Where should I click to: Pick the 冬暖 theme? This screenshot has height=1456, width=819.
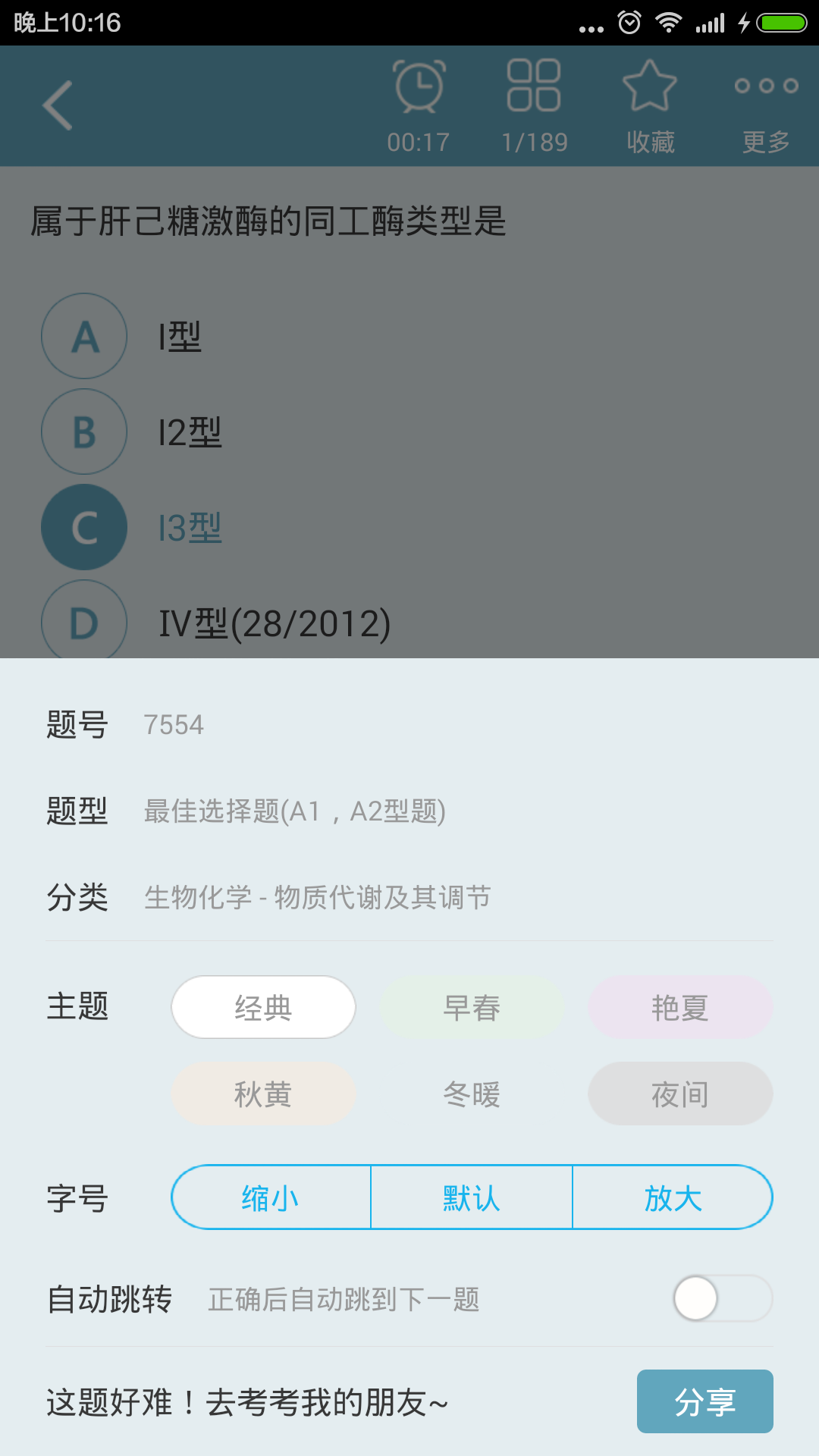point(472,1094)
